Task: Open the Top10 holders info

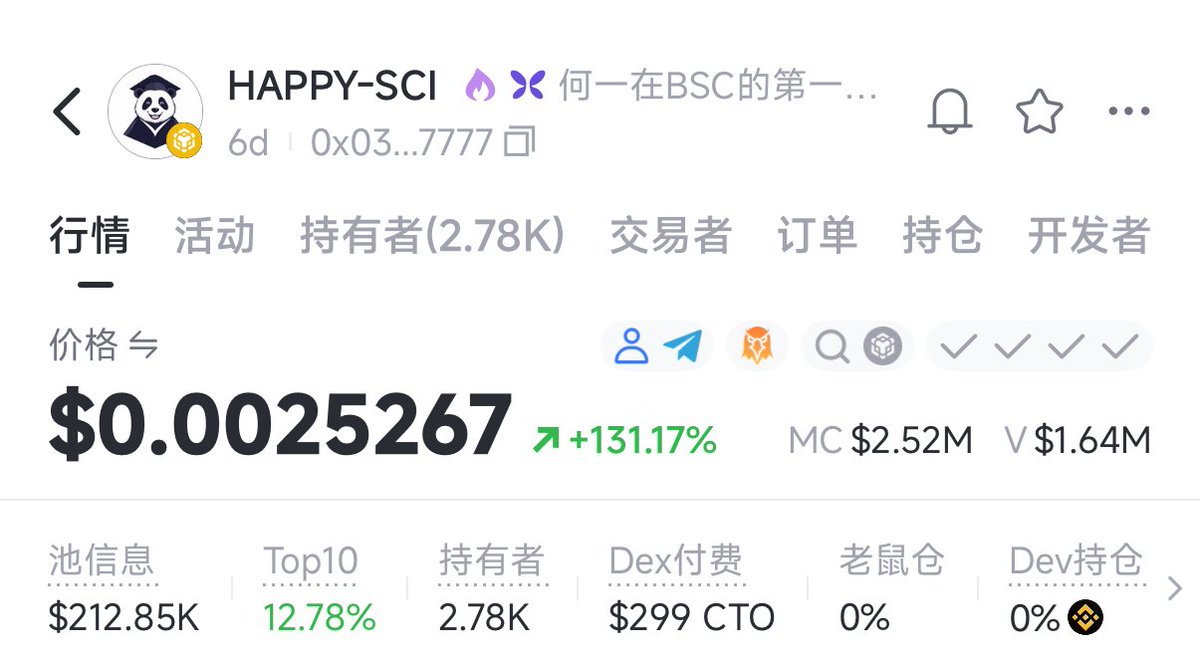Action: (310, 562)
